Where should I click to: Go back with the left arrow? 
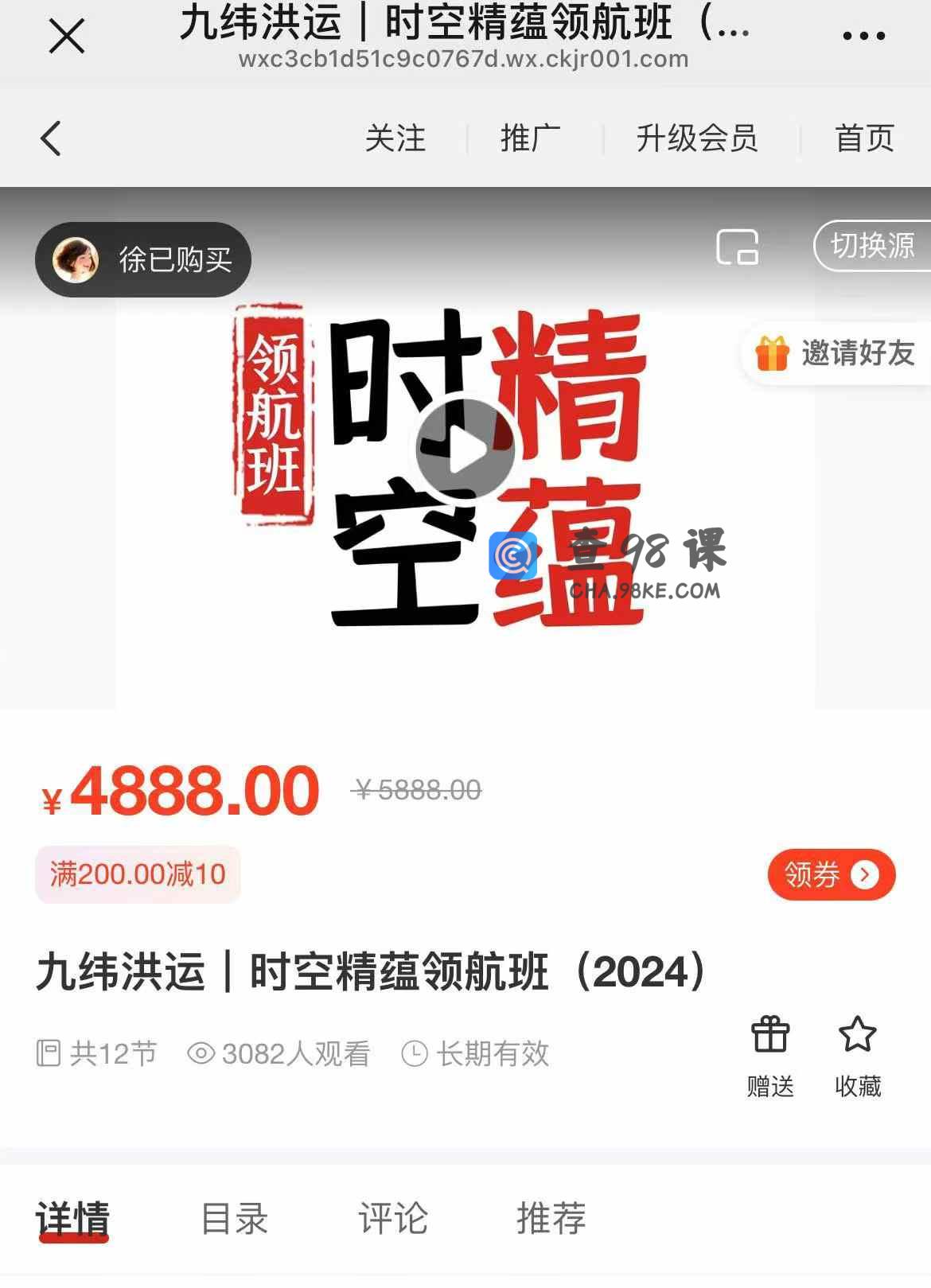click(51, 138)
